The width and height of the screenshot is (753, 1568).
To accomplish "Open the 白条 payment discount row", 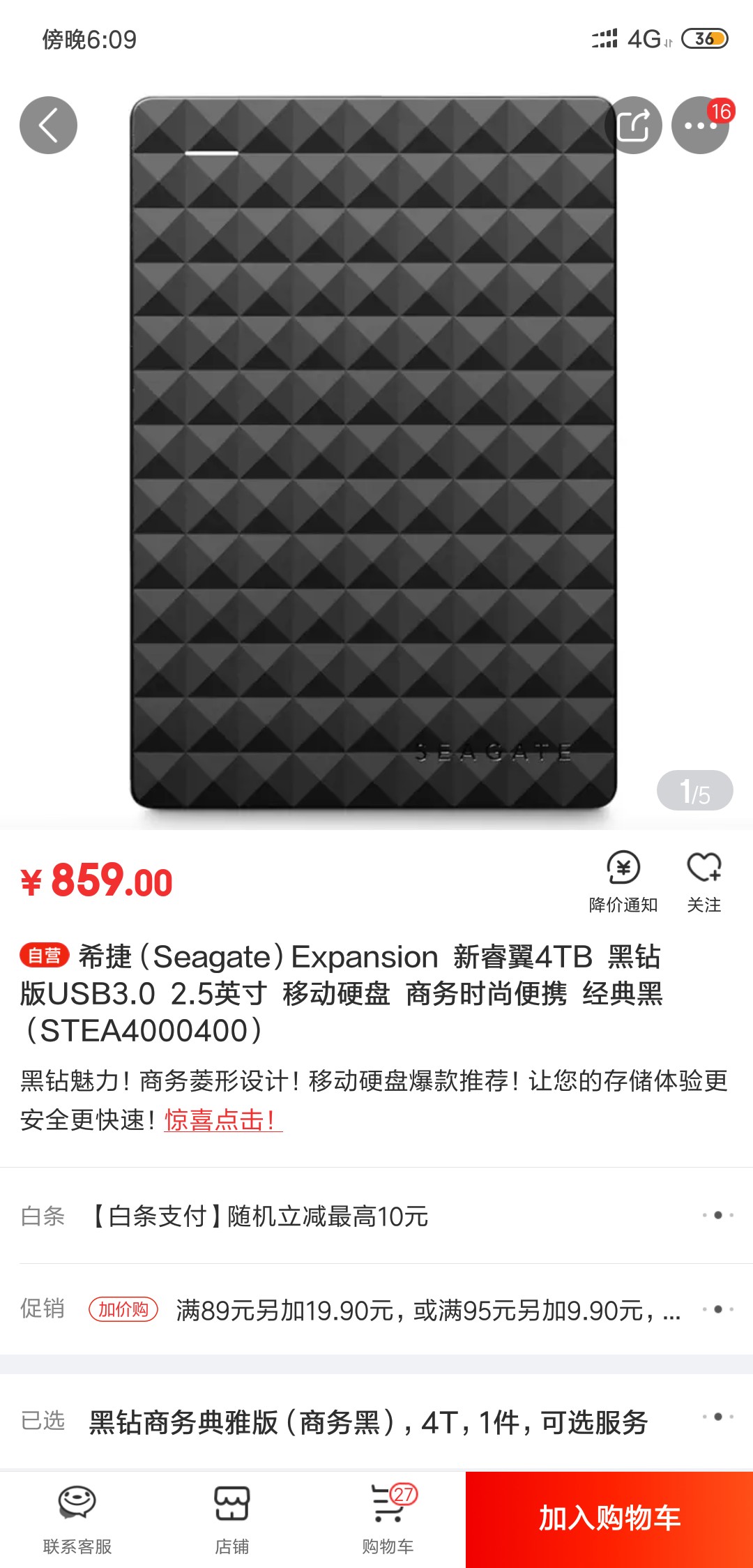I will 376,1216.
